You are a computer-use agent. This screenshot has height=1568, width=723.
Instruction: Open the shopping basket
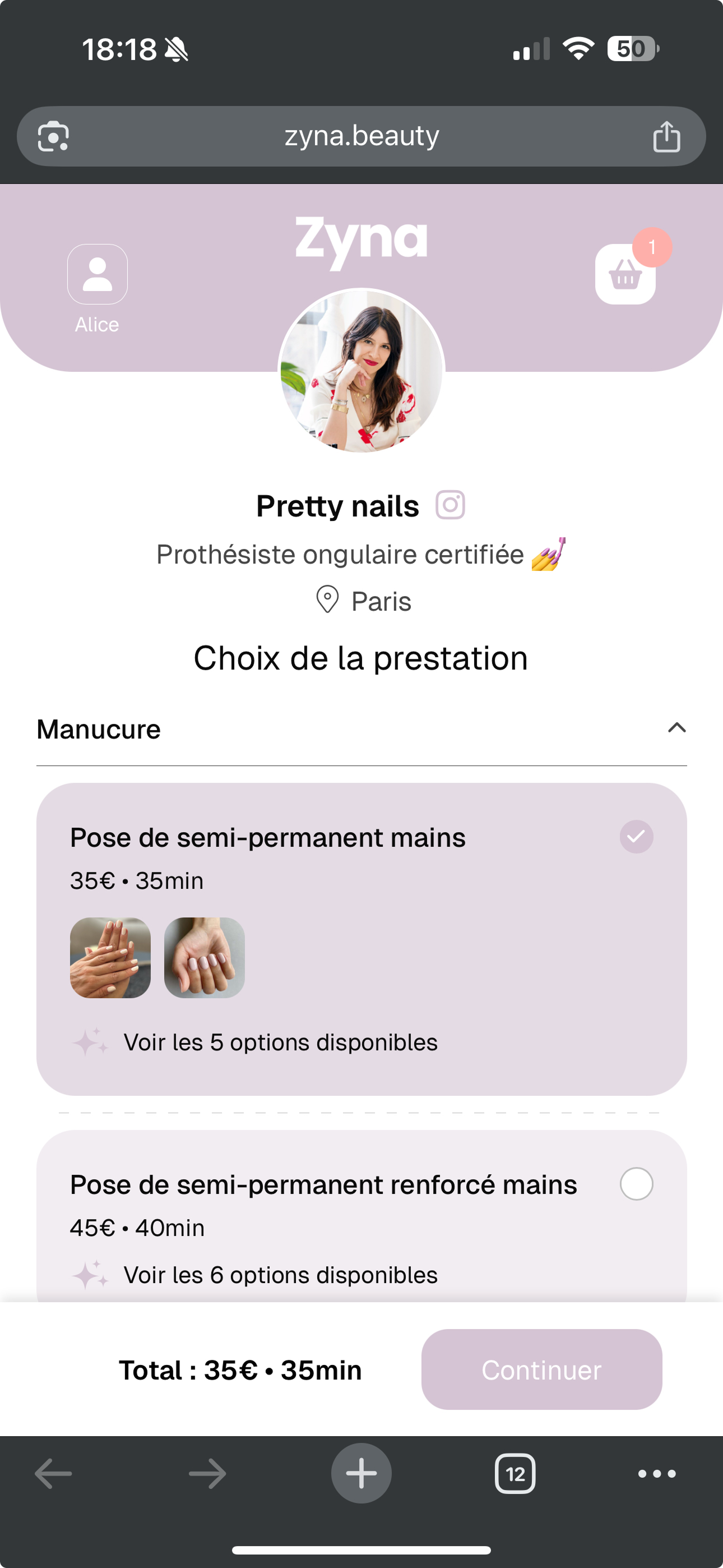625,275
